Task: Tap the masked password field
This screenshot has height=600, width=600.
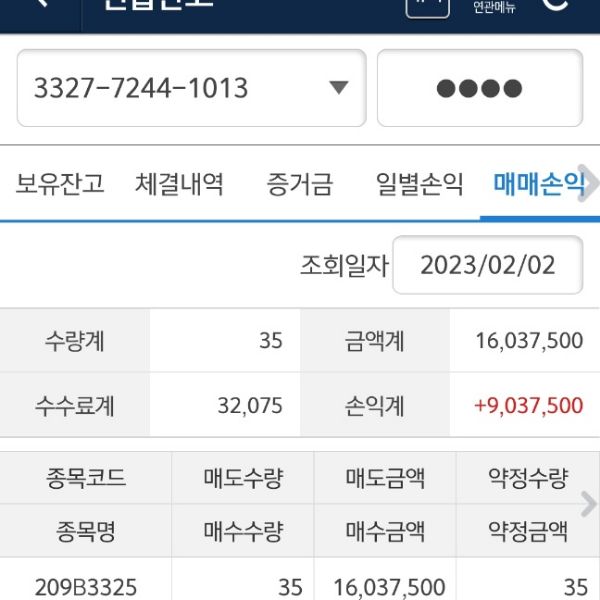Action: click(x=479, y=88)
